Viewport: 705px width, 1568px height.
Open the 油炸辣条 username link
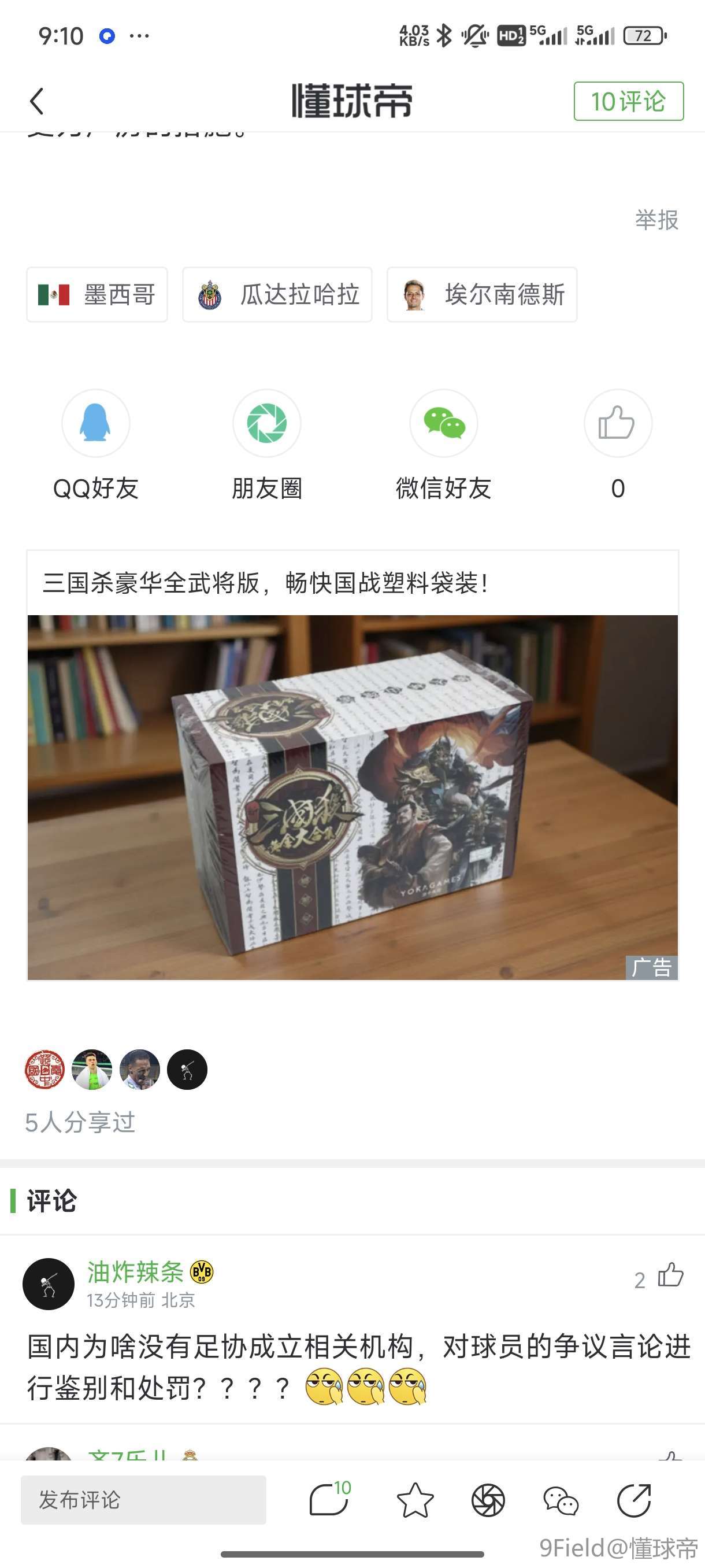pos(135,1272)
